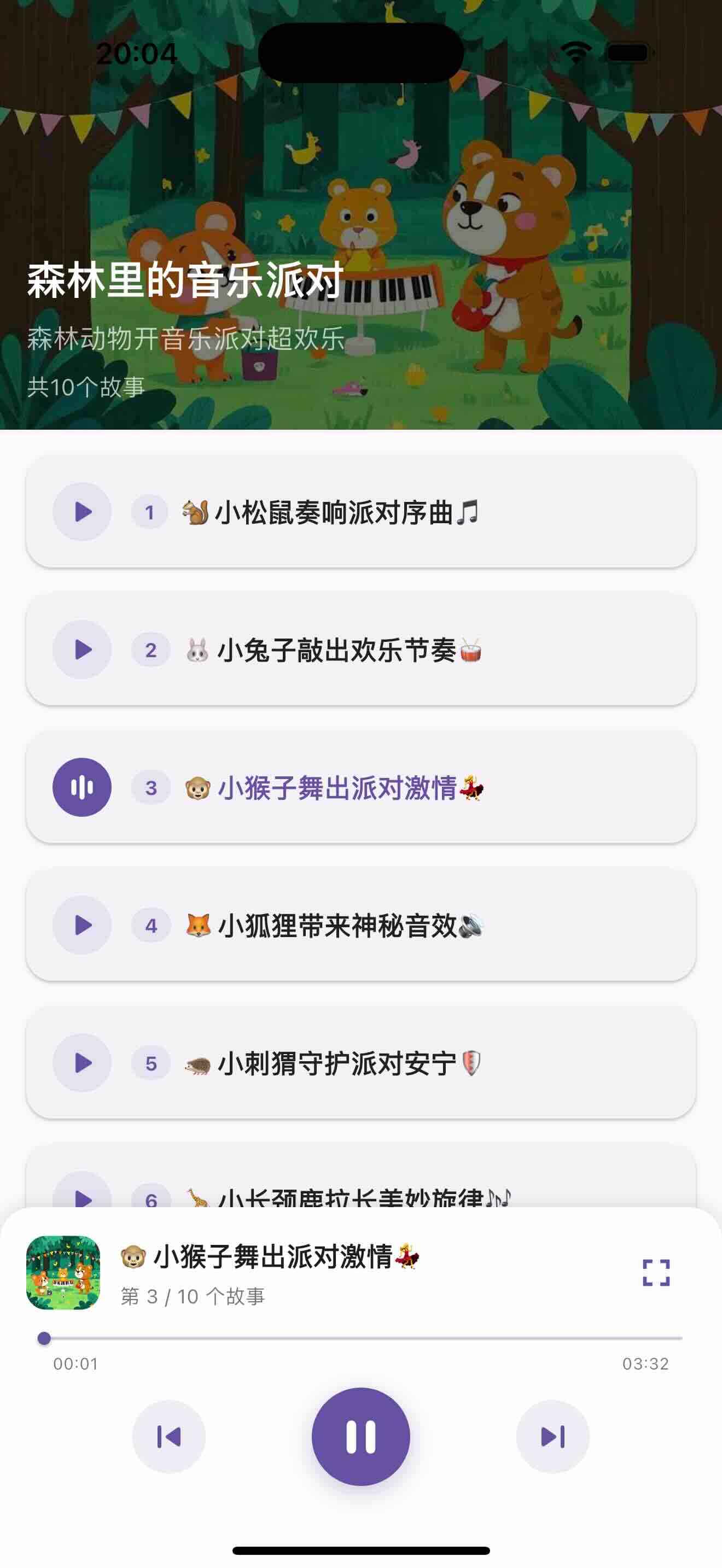Screen dimensions: 722x1568
Task: Play track 2 小兔子敲出欢乐节奏
Action: [x=82, y=651]
